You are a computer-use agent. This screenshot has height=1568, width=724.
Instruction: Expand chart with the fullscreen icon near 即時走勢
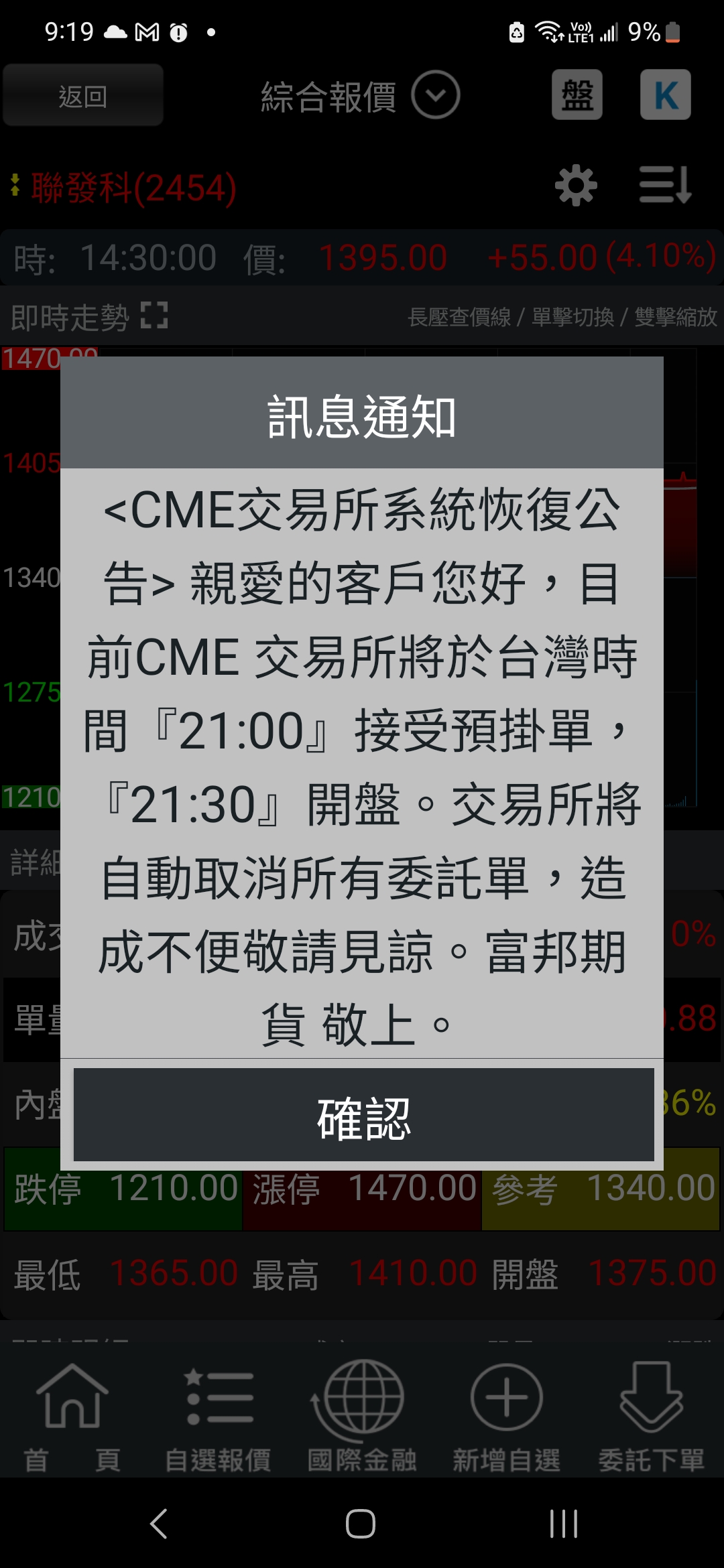(153, 315)
